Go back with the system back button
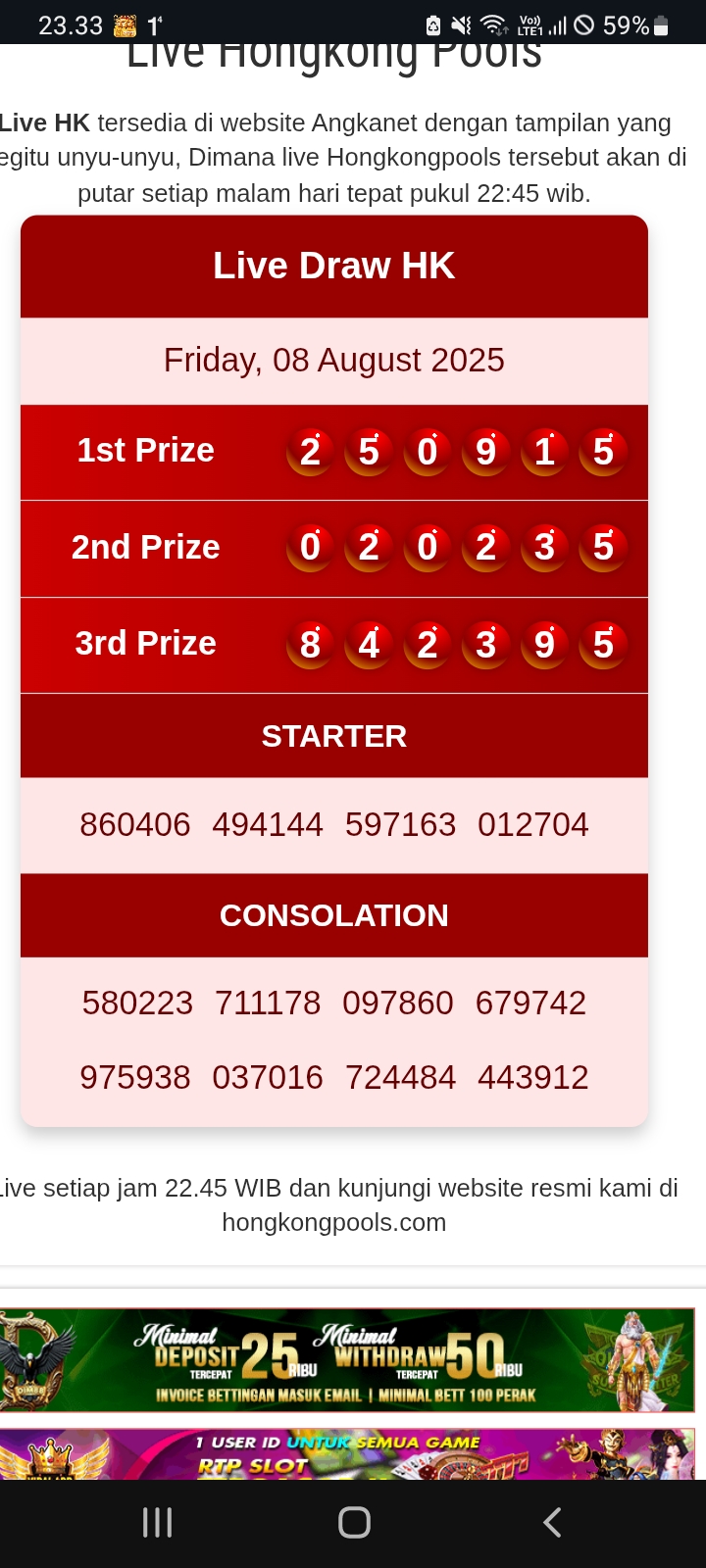This screenshot has width=706, height=1568. click(552, 1522)
